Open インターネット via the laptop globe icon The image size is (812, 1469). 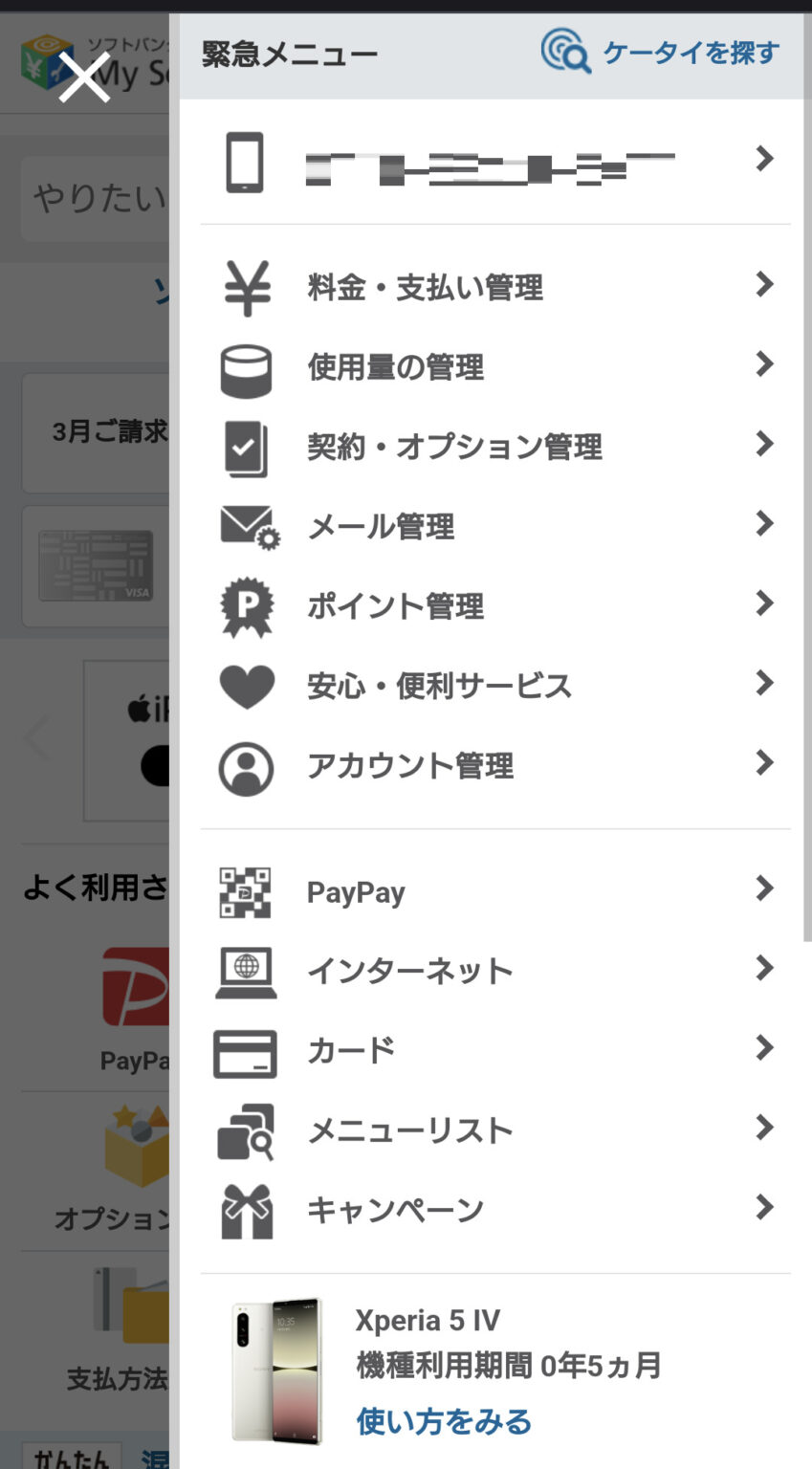tap(247, 969)
